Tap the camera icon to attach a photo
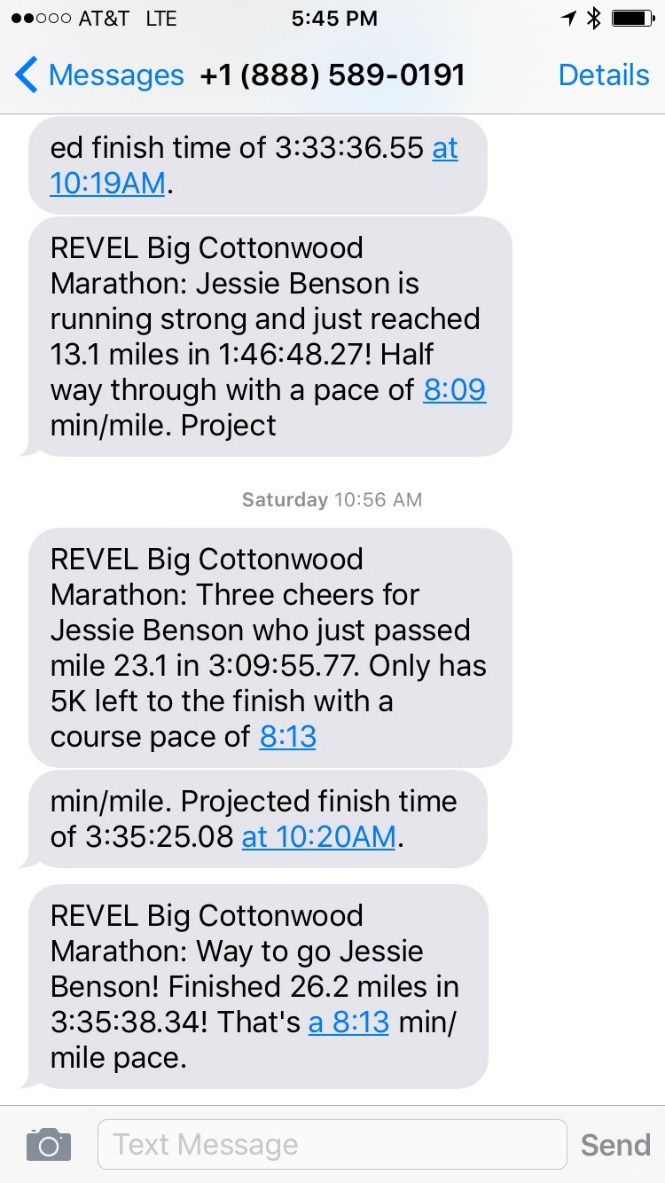 [x=49, y=1144]
